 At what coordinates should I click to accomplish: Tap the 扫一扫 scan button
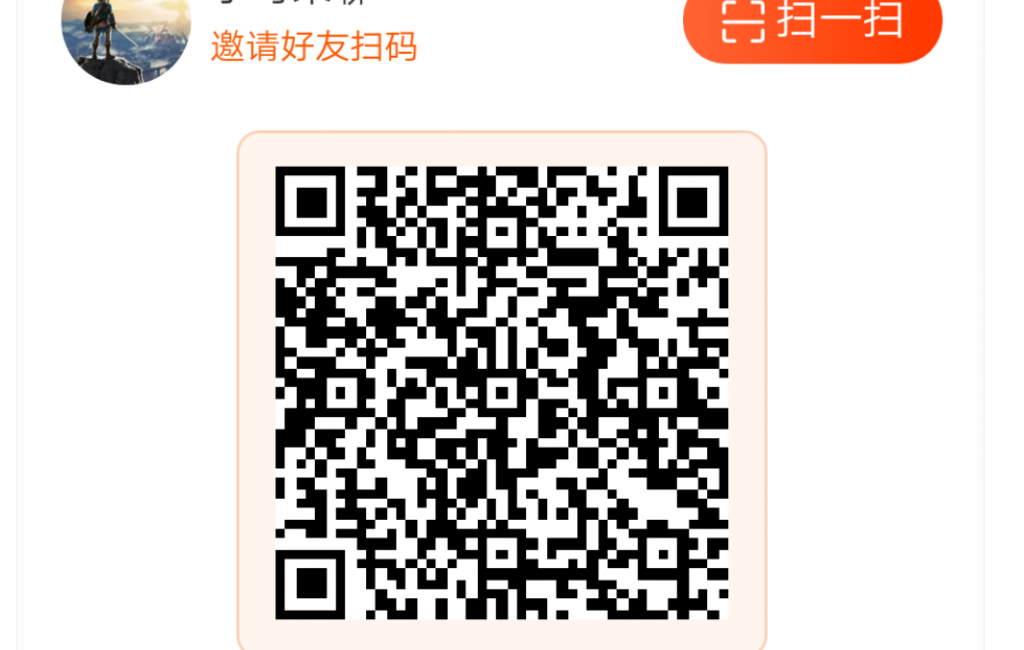(812, 23)
